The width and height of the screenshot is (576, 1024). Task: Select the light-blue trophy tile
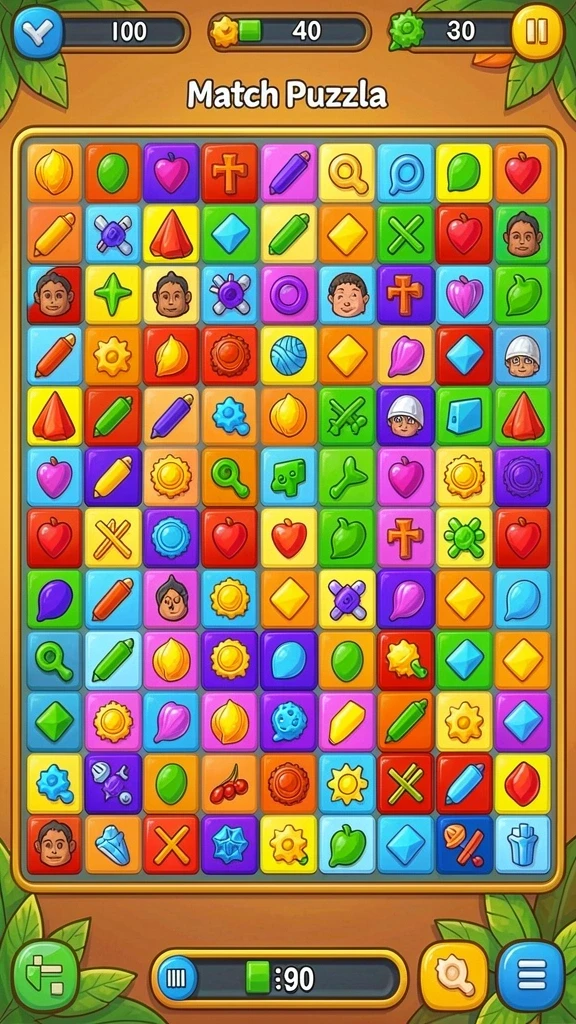[x=522, y=844]
